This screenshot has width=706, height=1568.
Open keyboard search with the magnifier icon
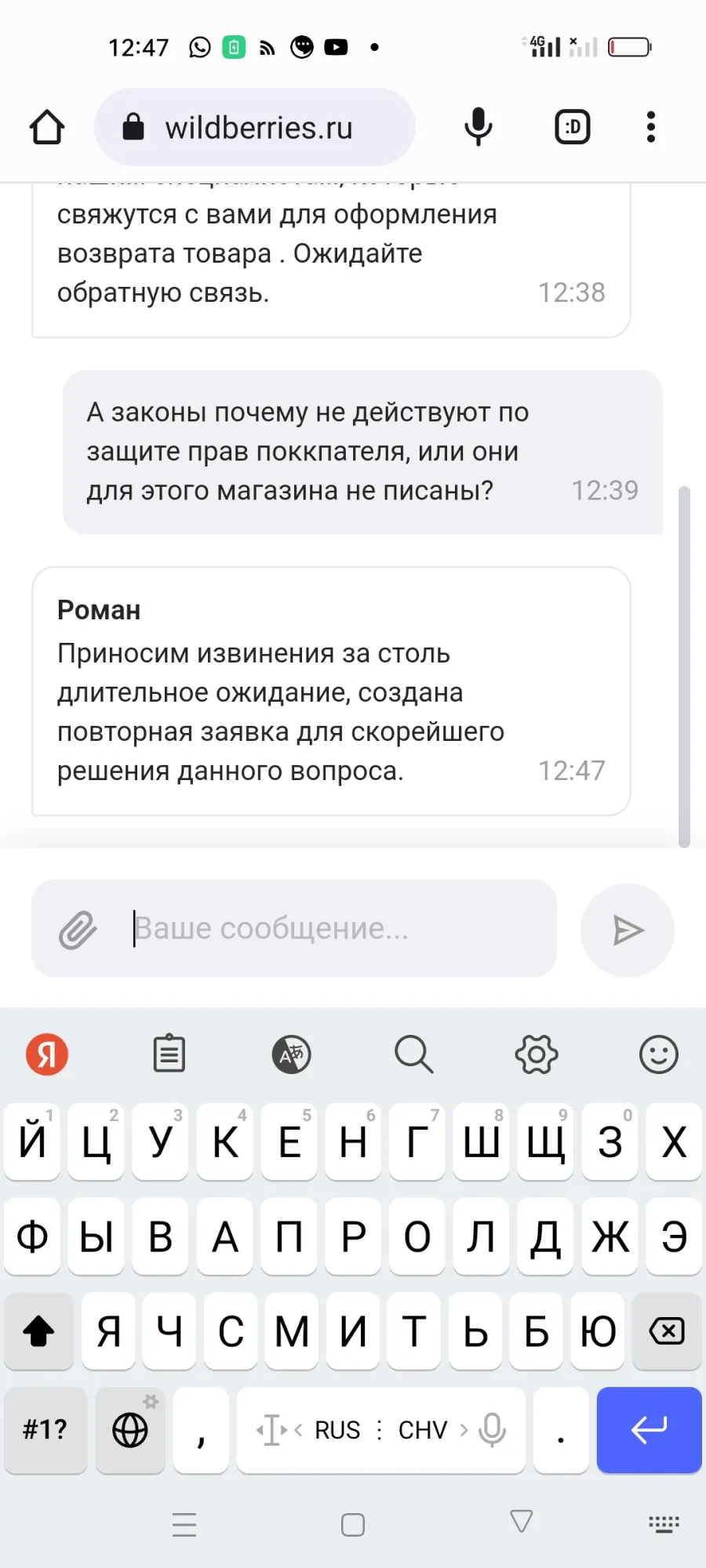[x=413, y=1054]
